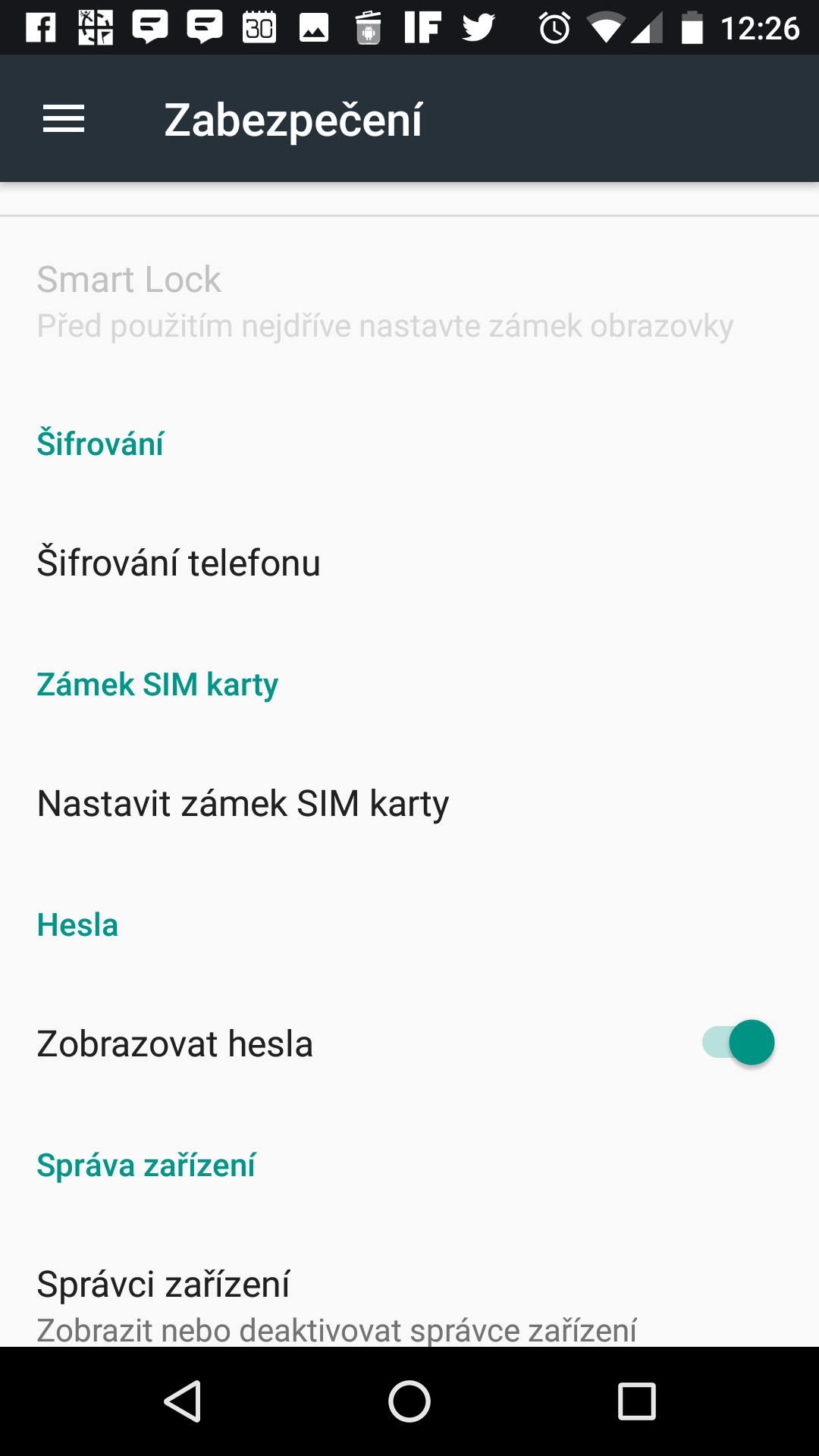Open Nastavit zámek SIM karty
The width and height of the screenshot is (819, 1456).
pos(409,804)
